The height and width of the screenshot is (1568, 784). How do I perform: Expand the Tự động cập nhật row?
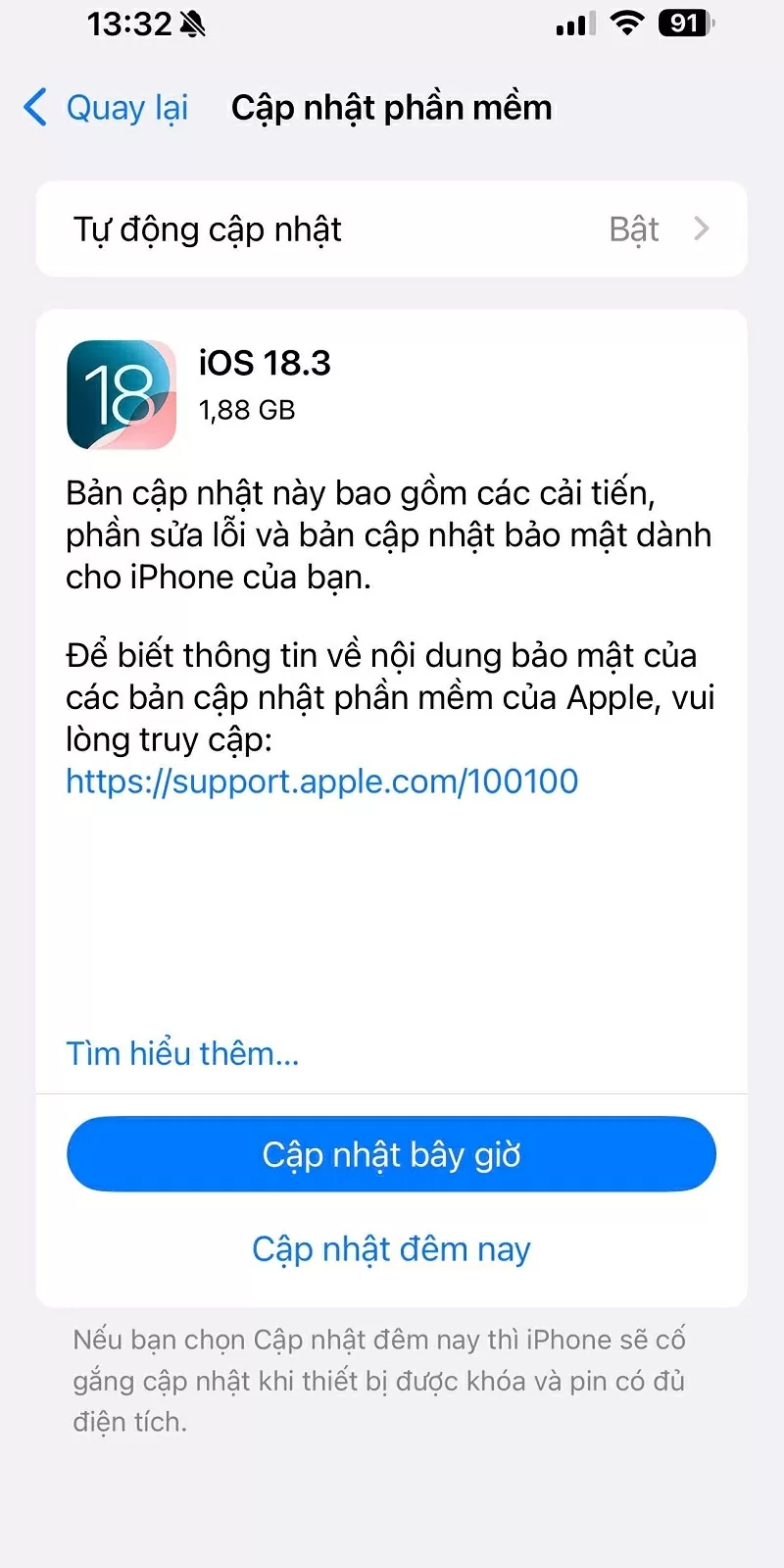[x=392, y=228]
